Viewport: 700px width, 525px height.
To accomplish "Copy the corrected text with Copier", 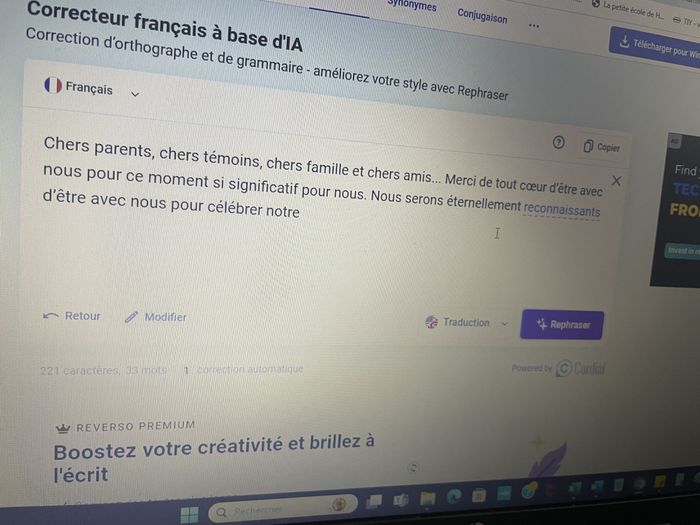I will [601, 146].
